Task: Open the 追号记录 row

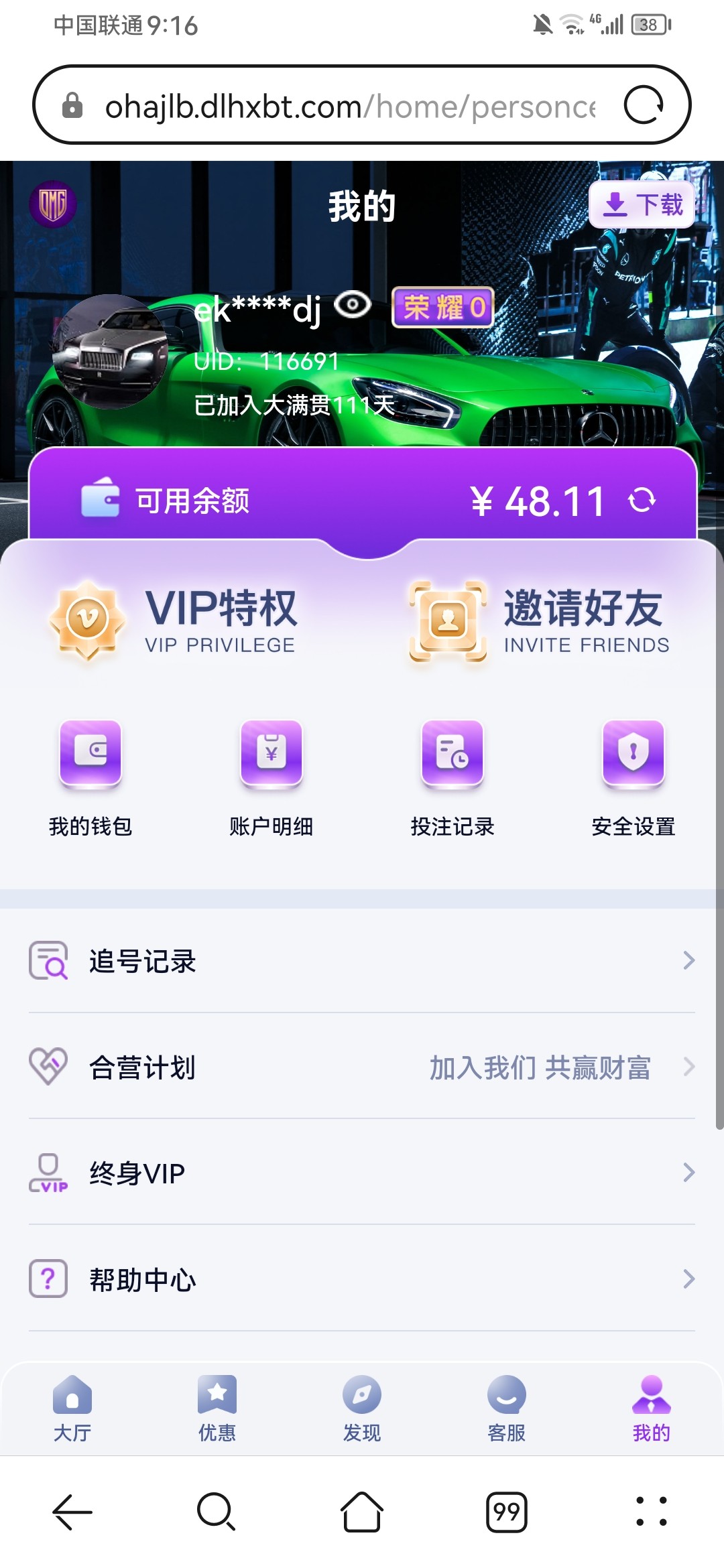Action: pos(362,961)
